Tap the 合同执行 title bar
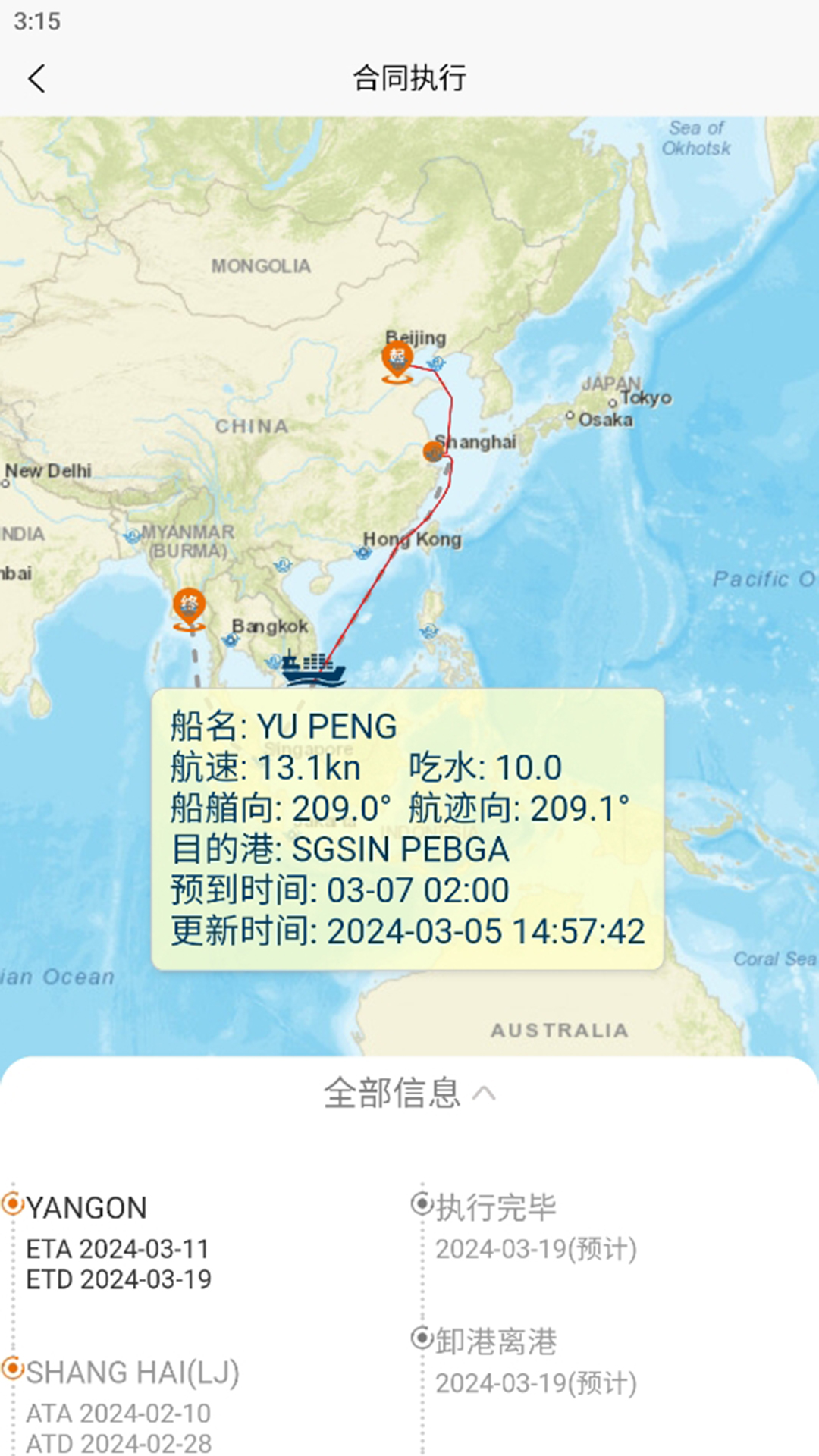Screen dimensions: 819x1456 [409, 78]
